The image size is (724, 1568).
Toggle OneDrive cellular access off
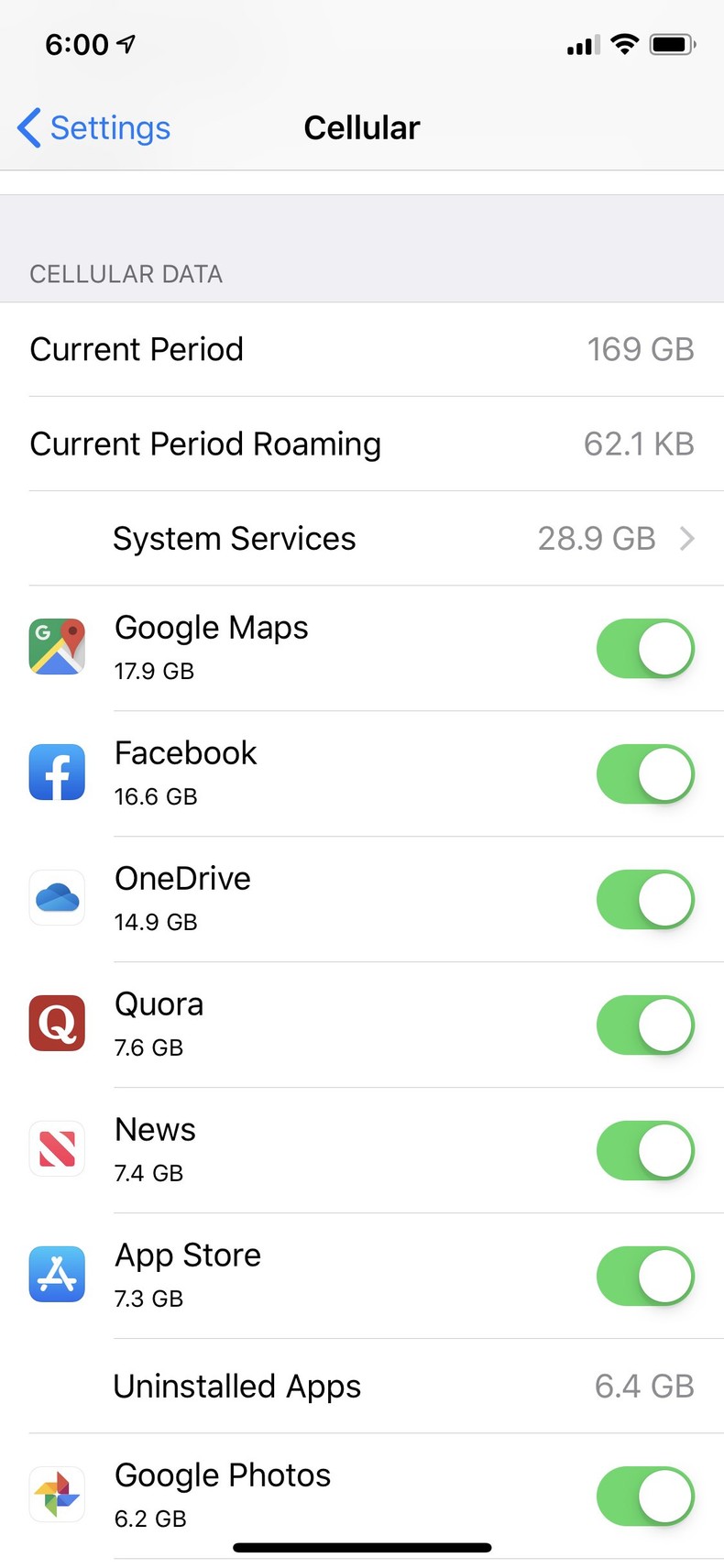point(645,899)
